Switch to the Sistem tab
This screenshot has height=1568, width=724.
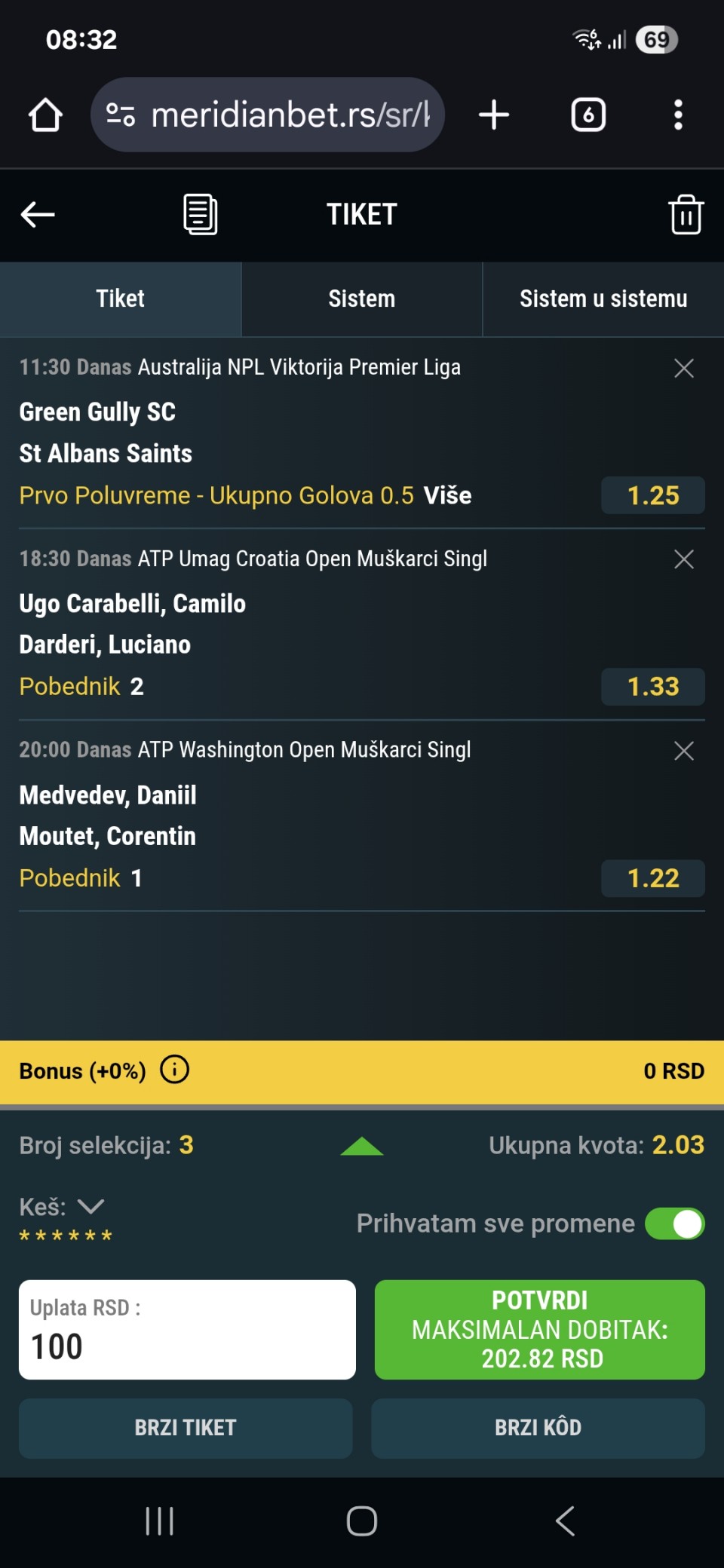tap(362, 299)
